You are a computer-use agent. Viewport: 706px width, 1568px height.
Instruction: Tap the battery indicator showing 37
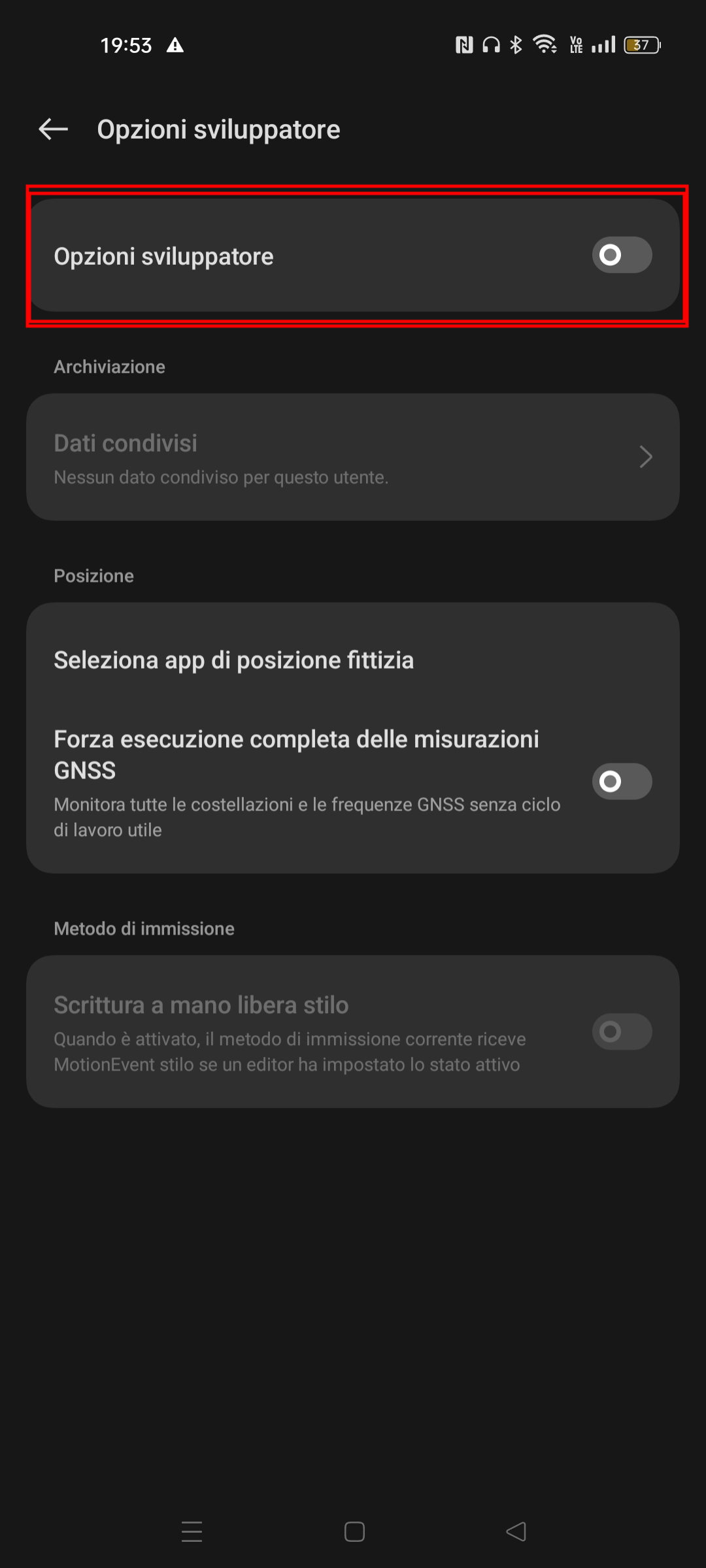639,44
